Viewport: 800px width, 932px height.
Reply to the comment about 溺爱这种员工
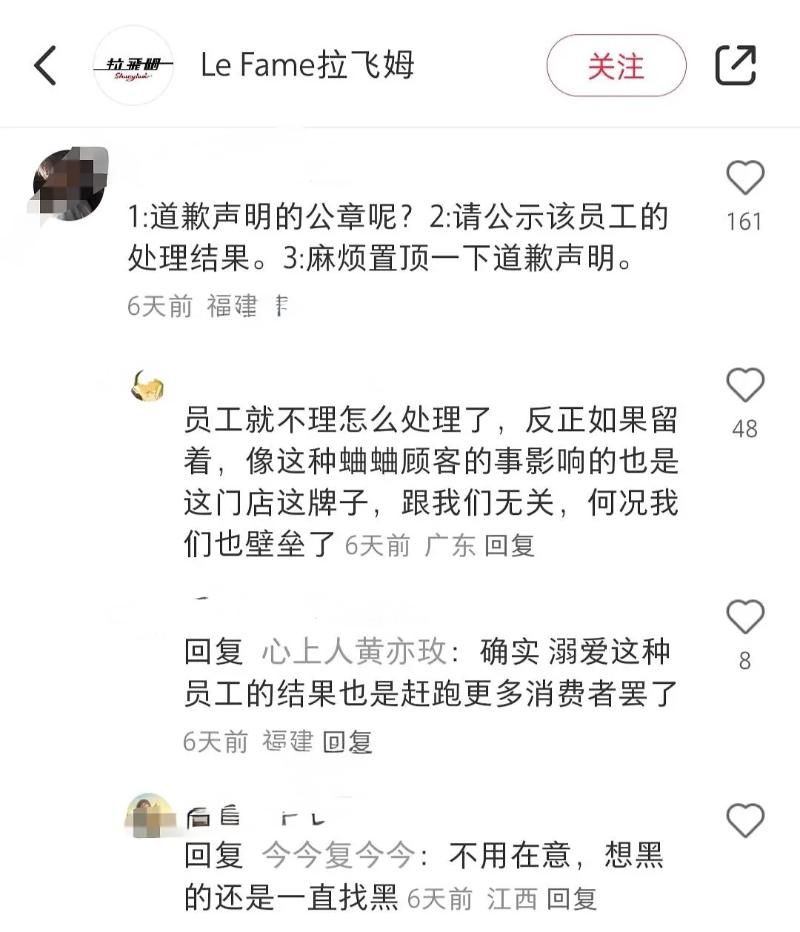pos(347,741)
